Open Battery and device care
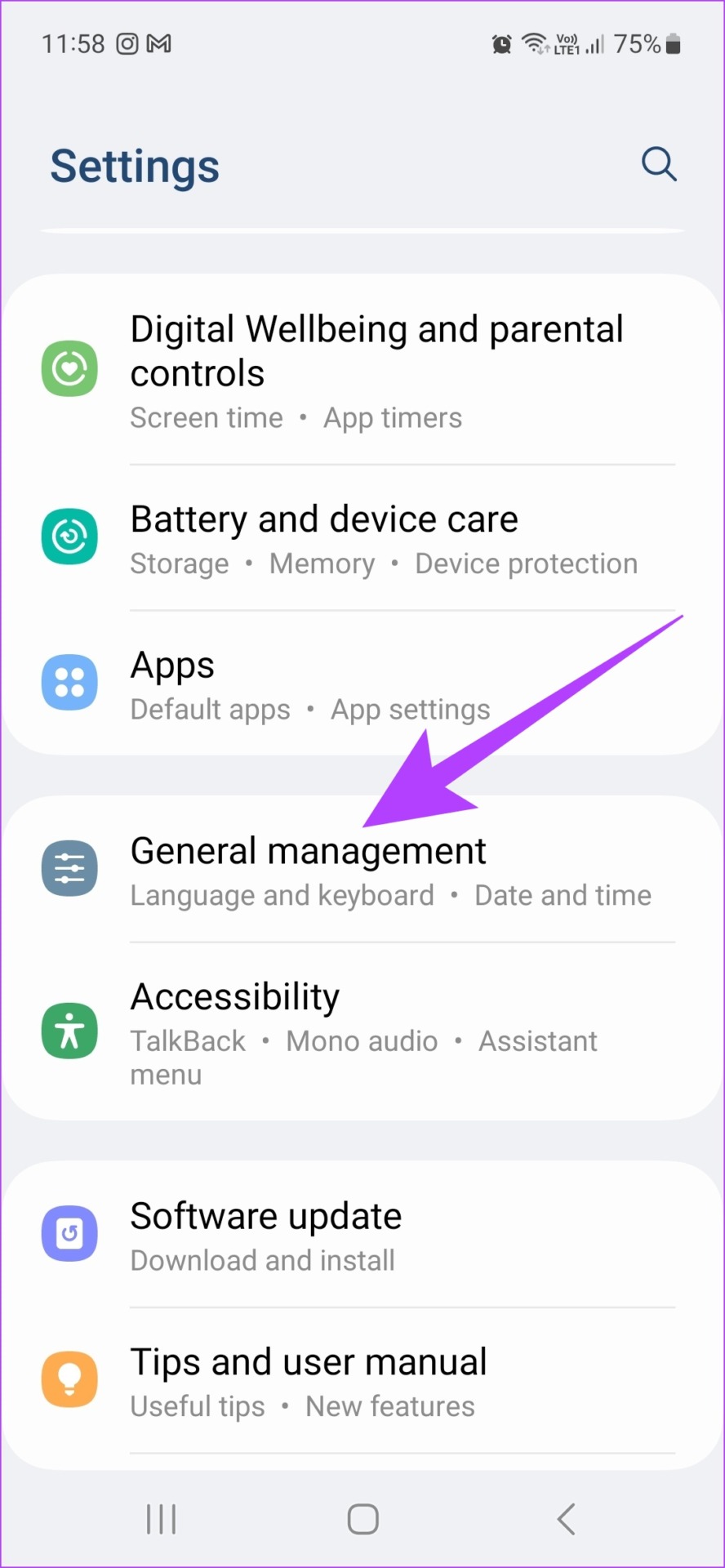 (362, 538)
